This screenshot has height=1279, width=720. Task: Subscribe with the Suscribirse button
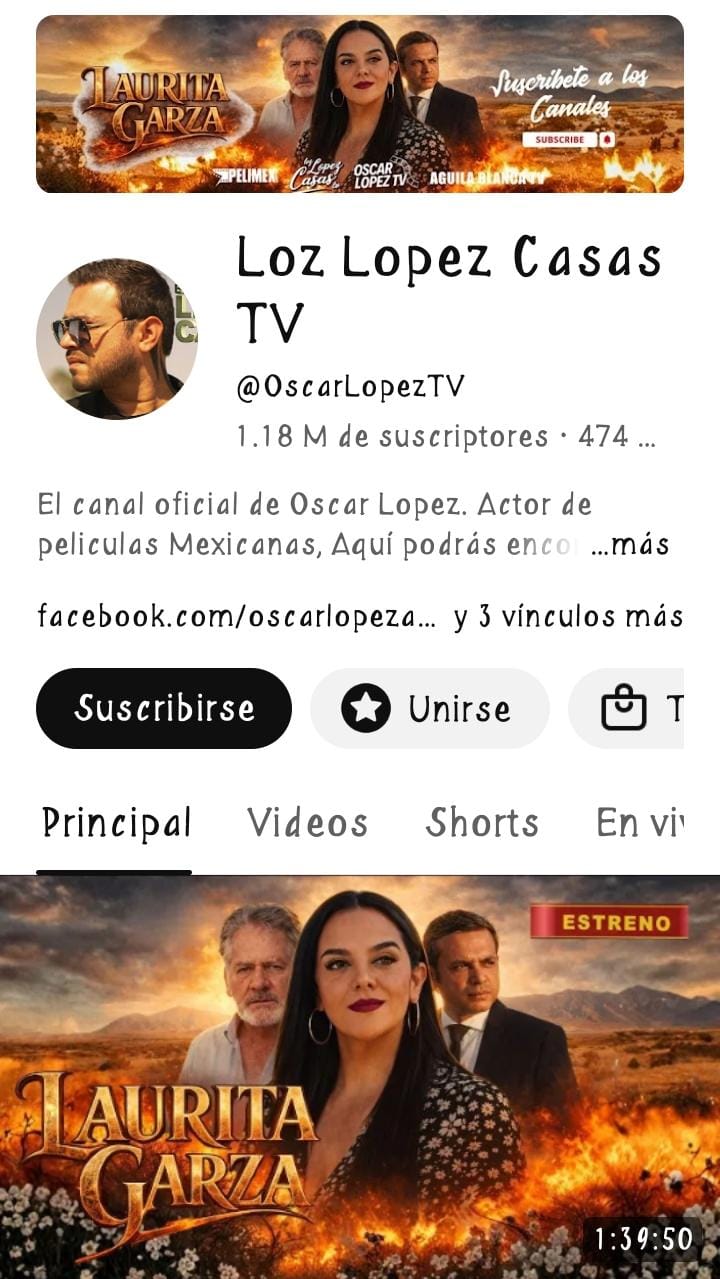(164, 708)
